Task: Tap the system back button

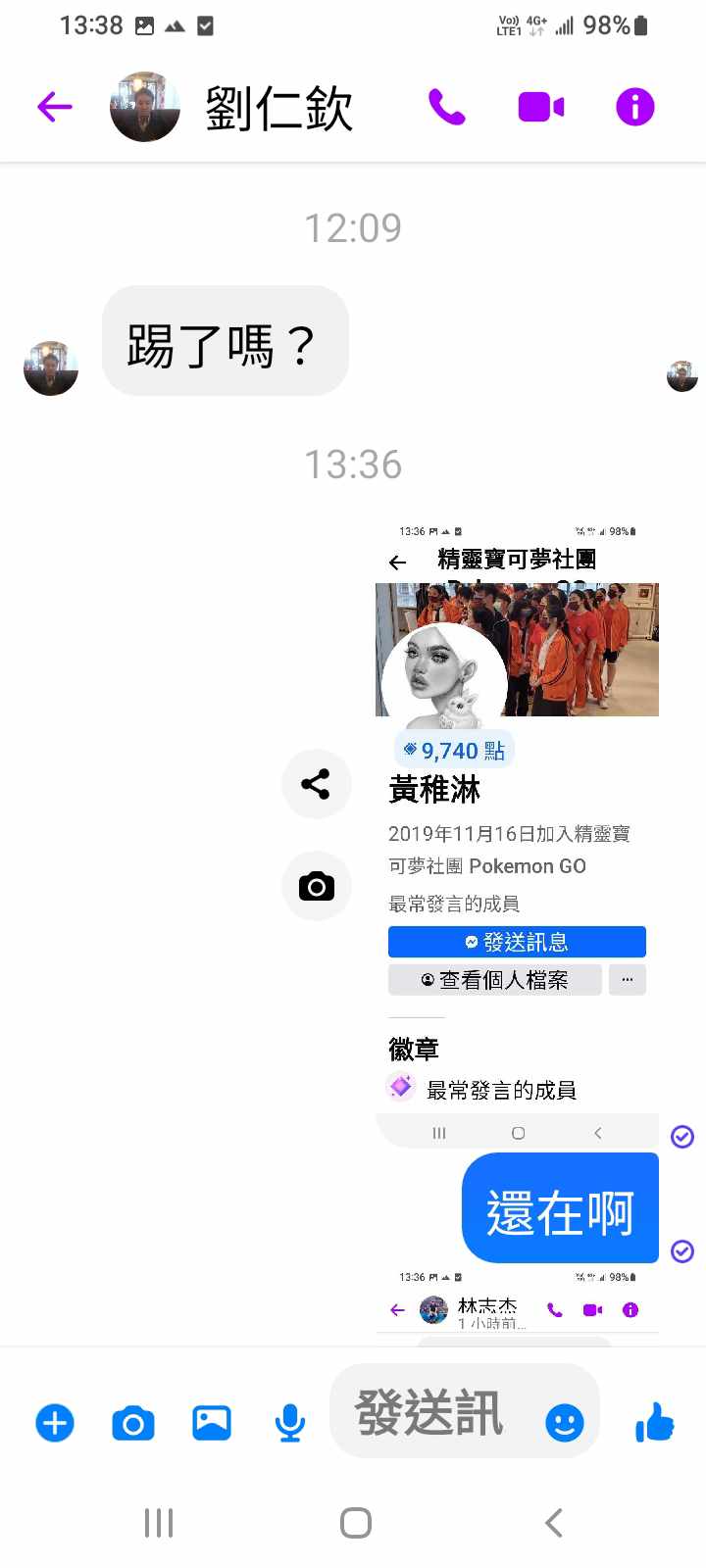Action: pos(553,1523)
